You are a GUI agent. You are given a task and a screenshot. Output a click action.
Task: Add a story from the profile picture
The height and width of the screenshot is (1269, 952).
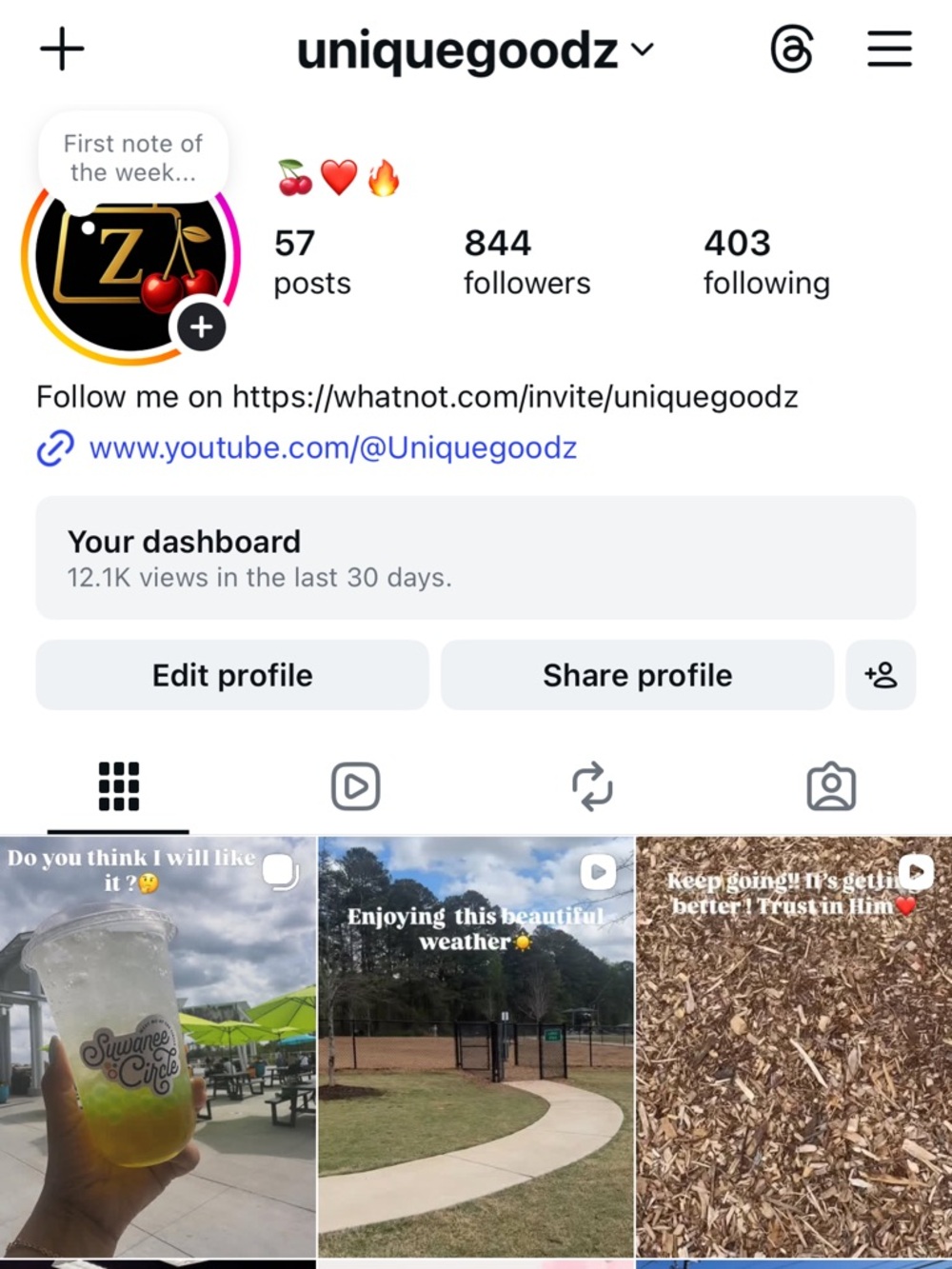pyautogui.click(x=201, y=327)
